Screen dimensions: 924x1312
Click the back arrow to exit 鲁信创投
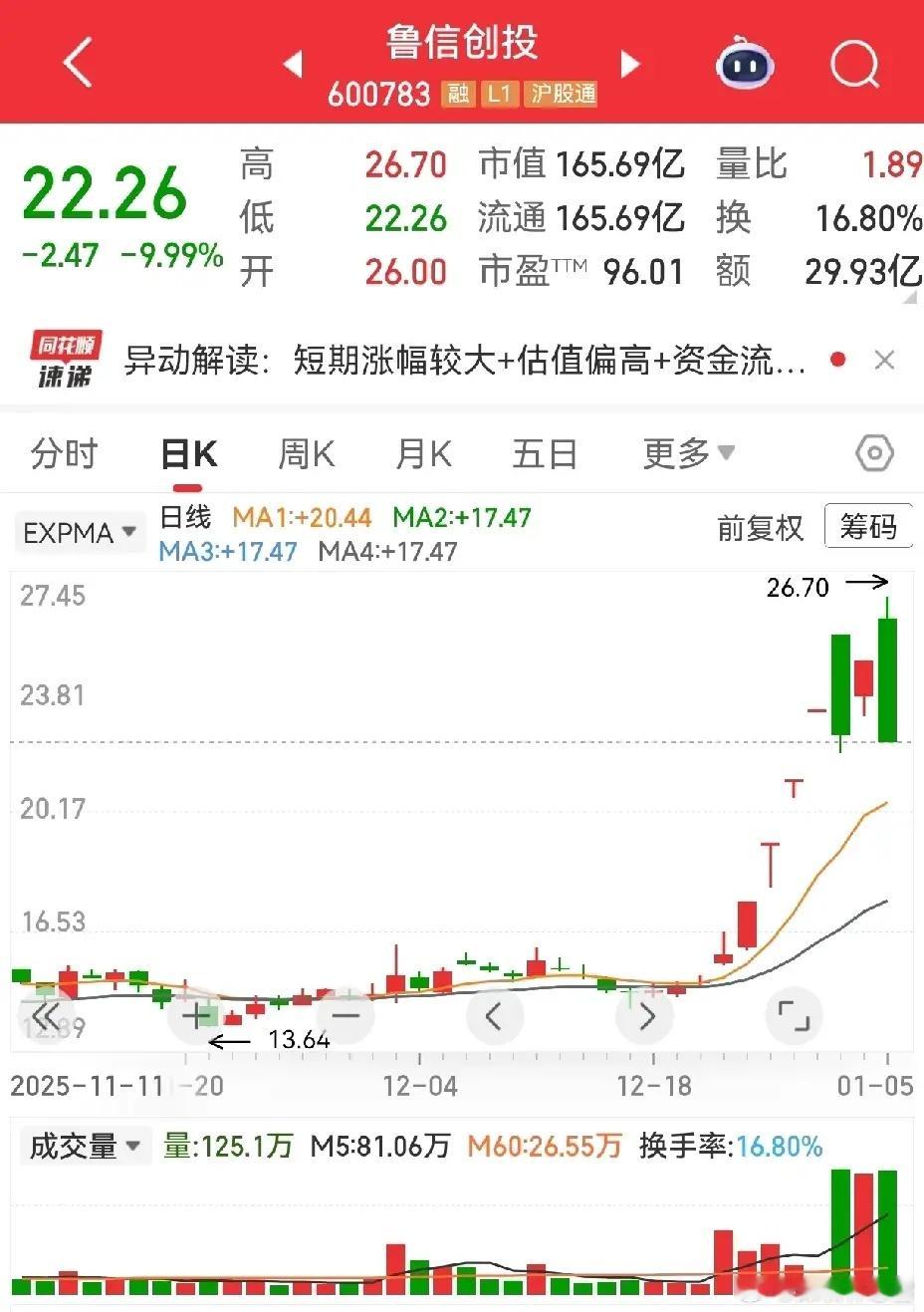coord(78,63)
